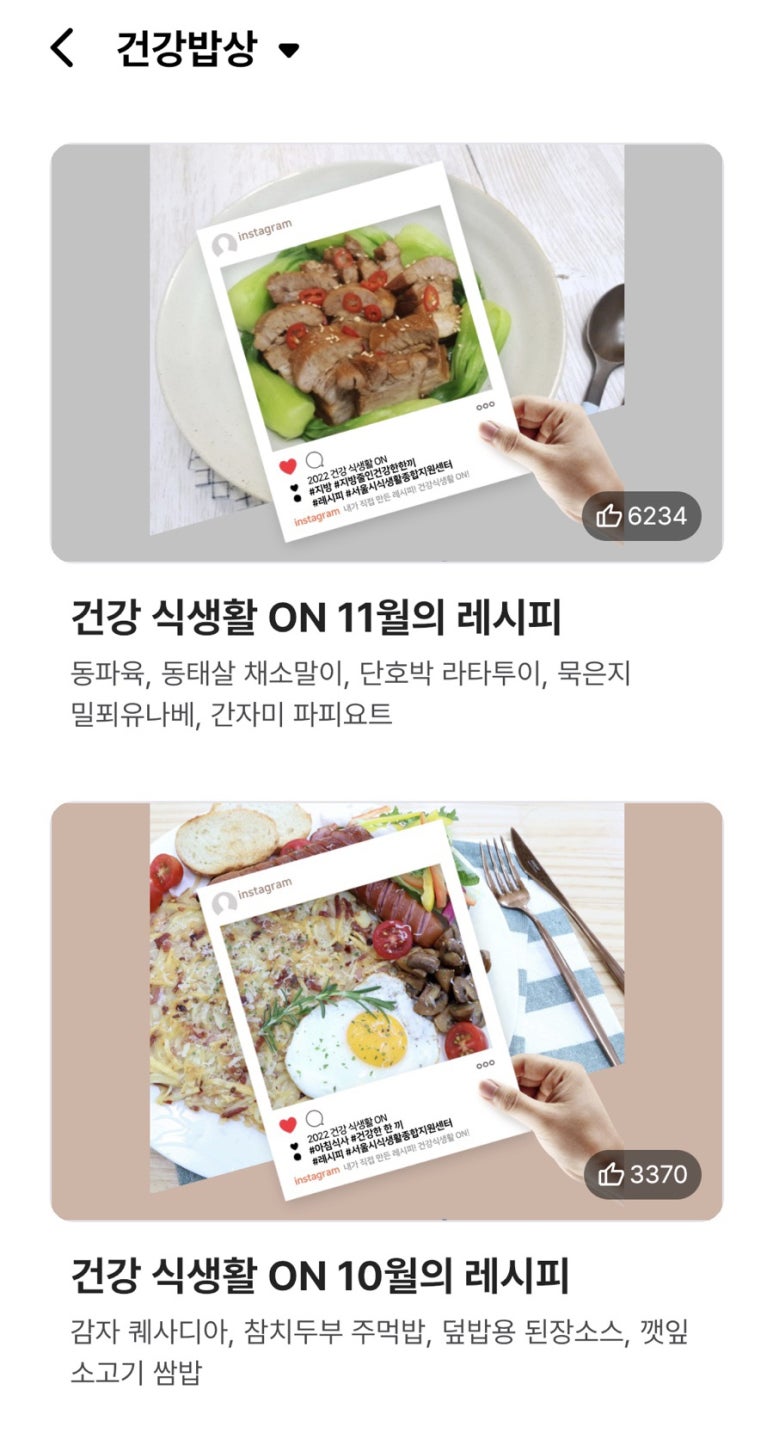Screen dimensions: 773x1433
Task: Expand the 건강밥상 category dropdown
Action: coord(289,50)
